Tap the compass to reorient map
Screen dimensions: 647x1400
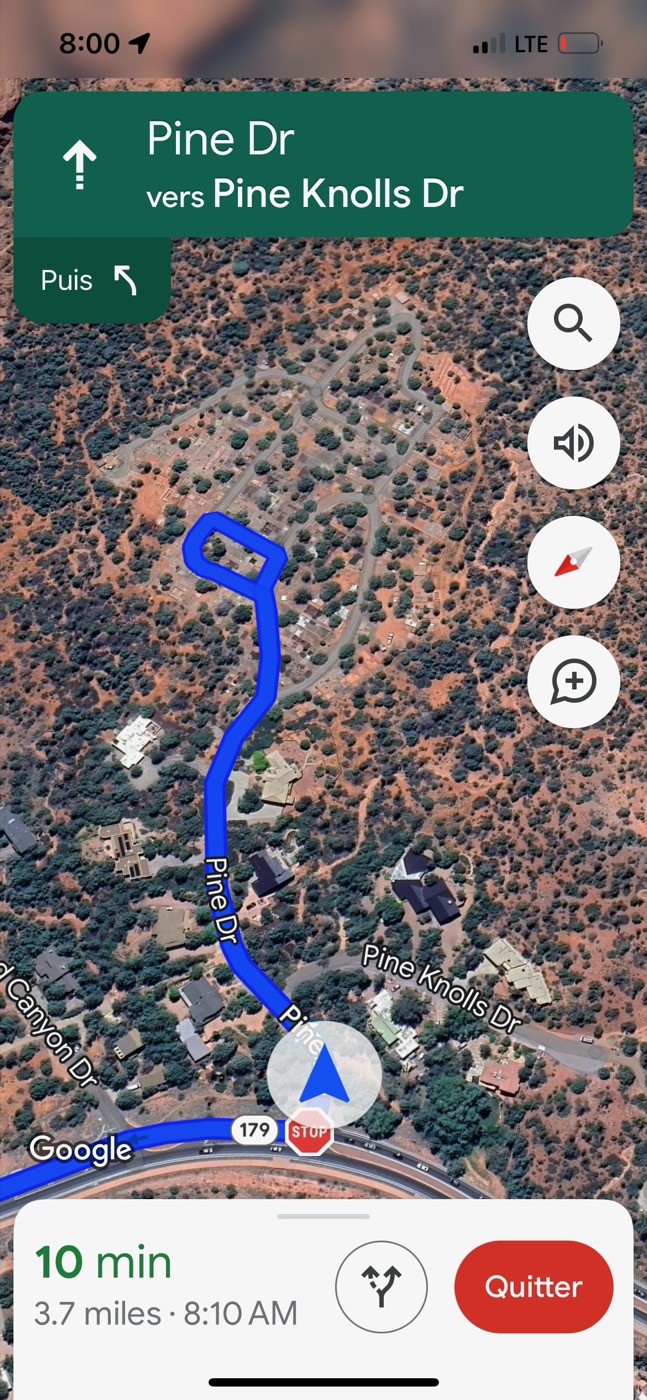573,562
